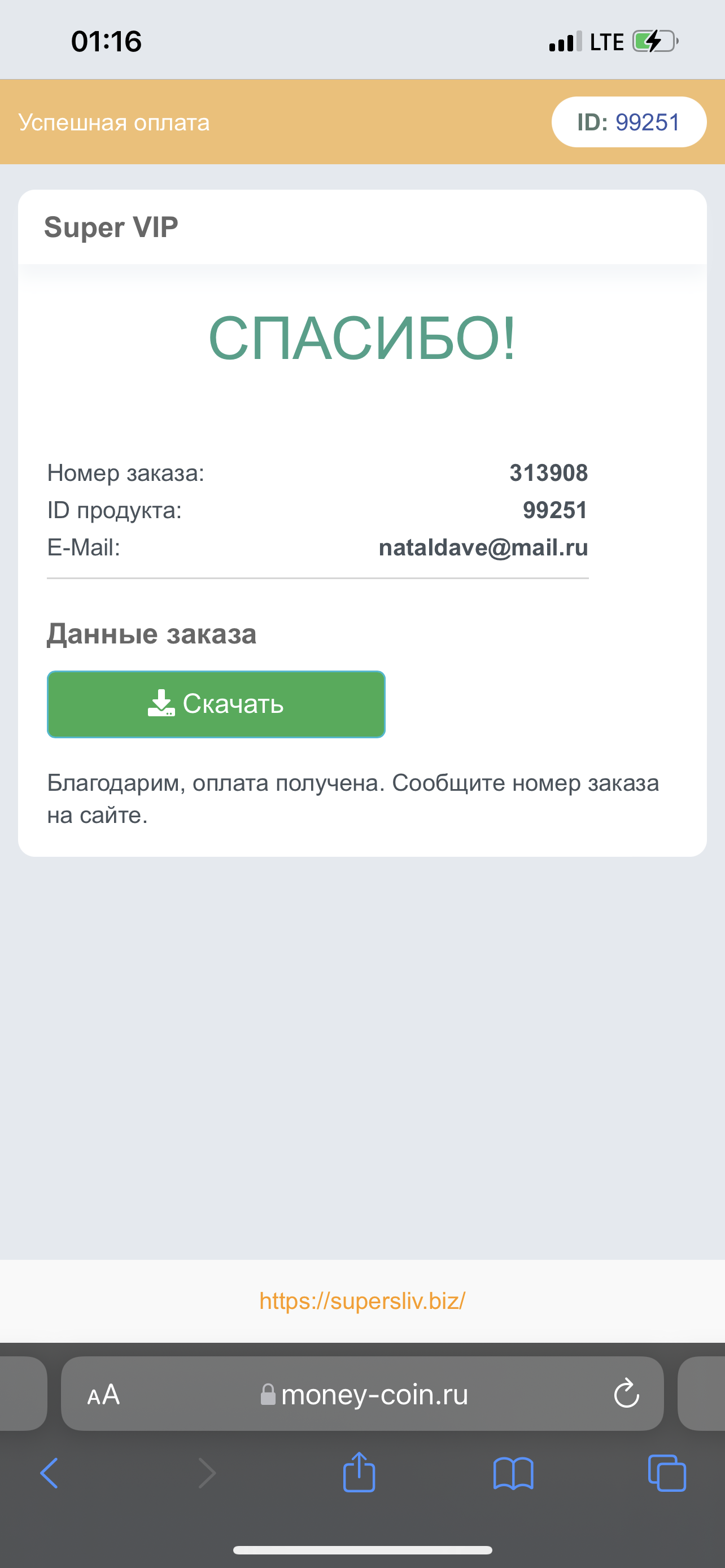Go back to the previous page
Viewport: 725px width, 1568px height.
click(x=49, y=1473)
